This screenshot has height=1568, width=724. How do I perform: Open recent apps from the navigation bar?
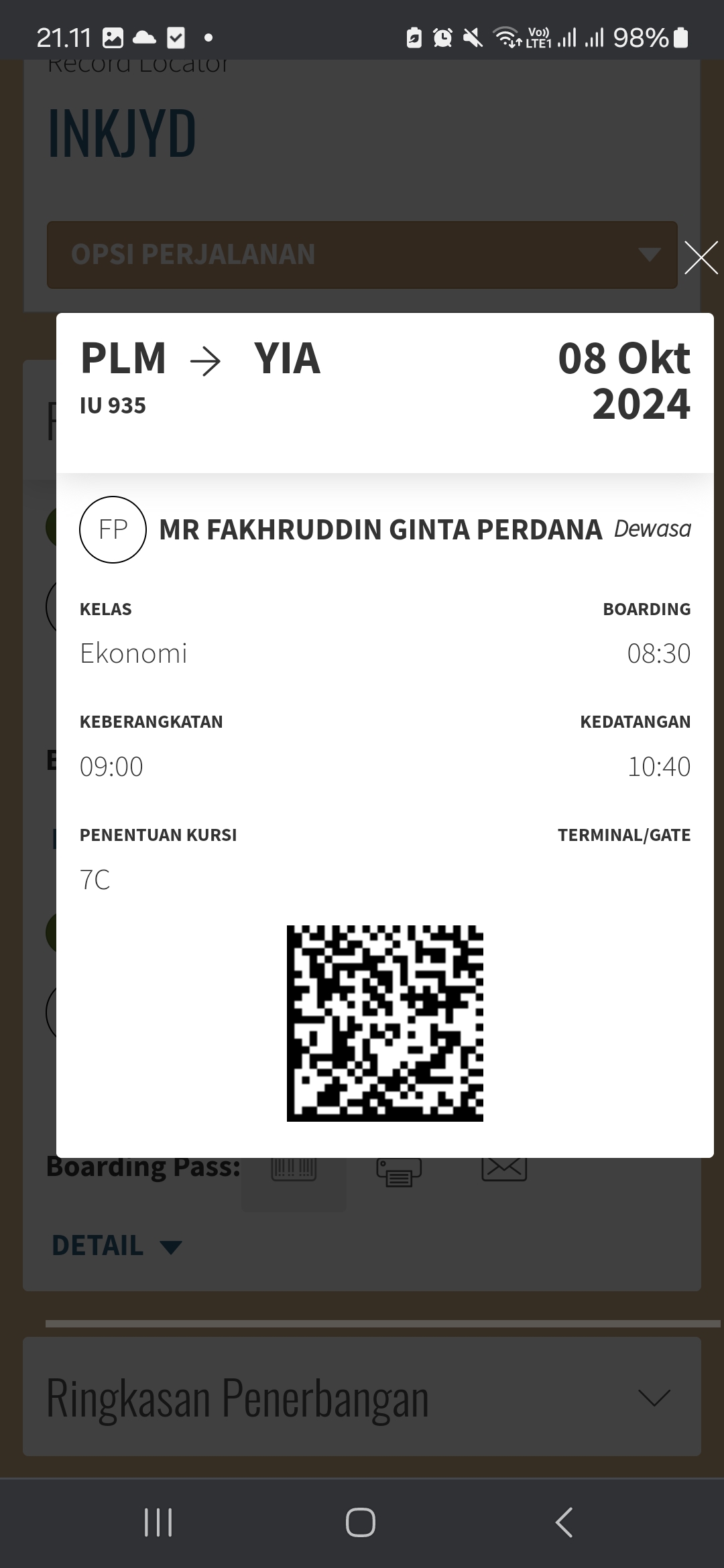pos(158,1522)
